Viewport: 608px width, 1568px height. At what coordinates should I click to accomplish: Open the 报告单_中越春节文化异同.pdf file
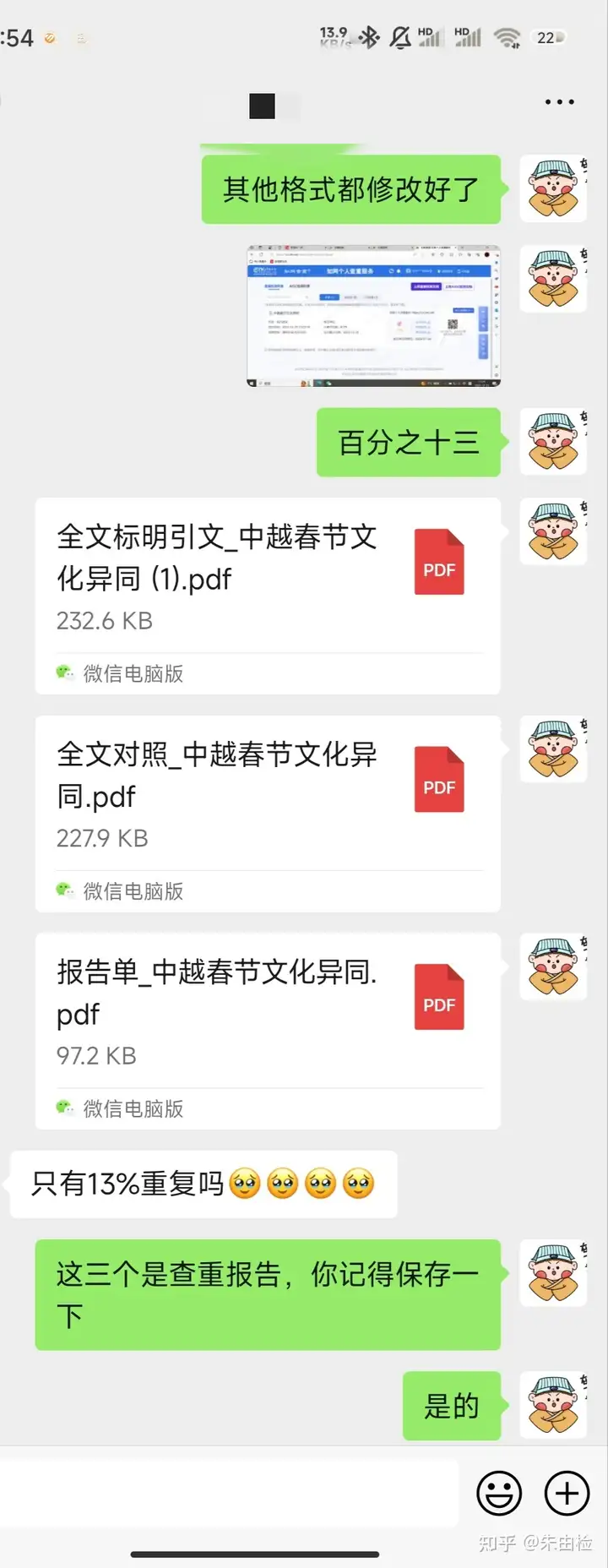click(x=267, y=1031)
